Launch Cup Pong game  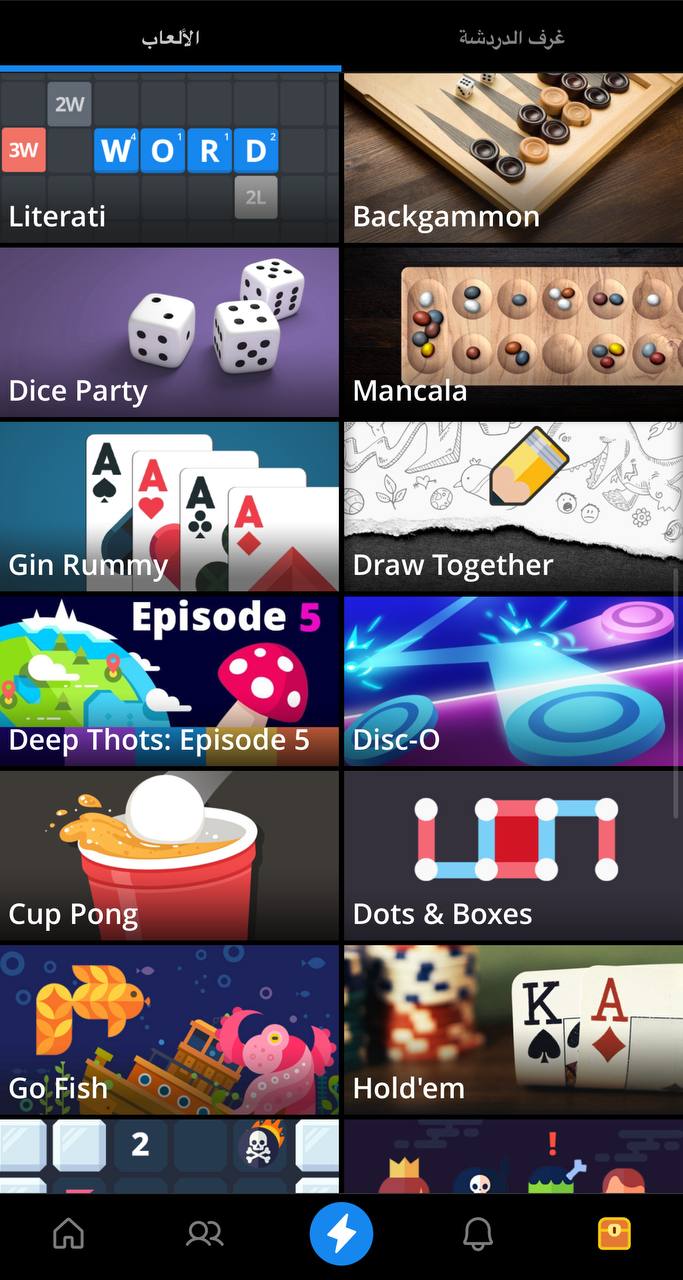pos(170,855)
